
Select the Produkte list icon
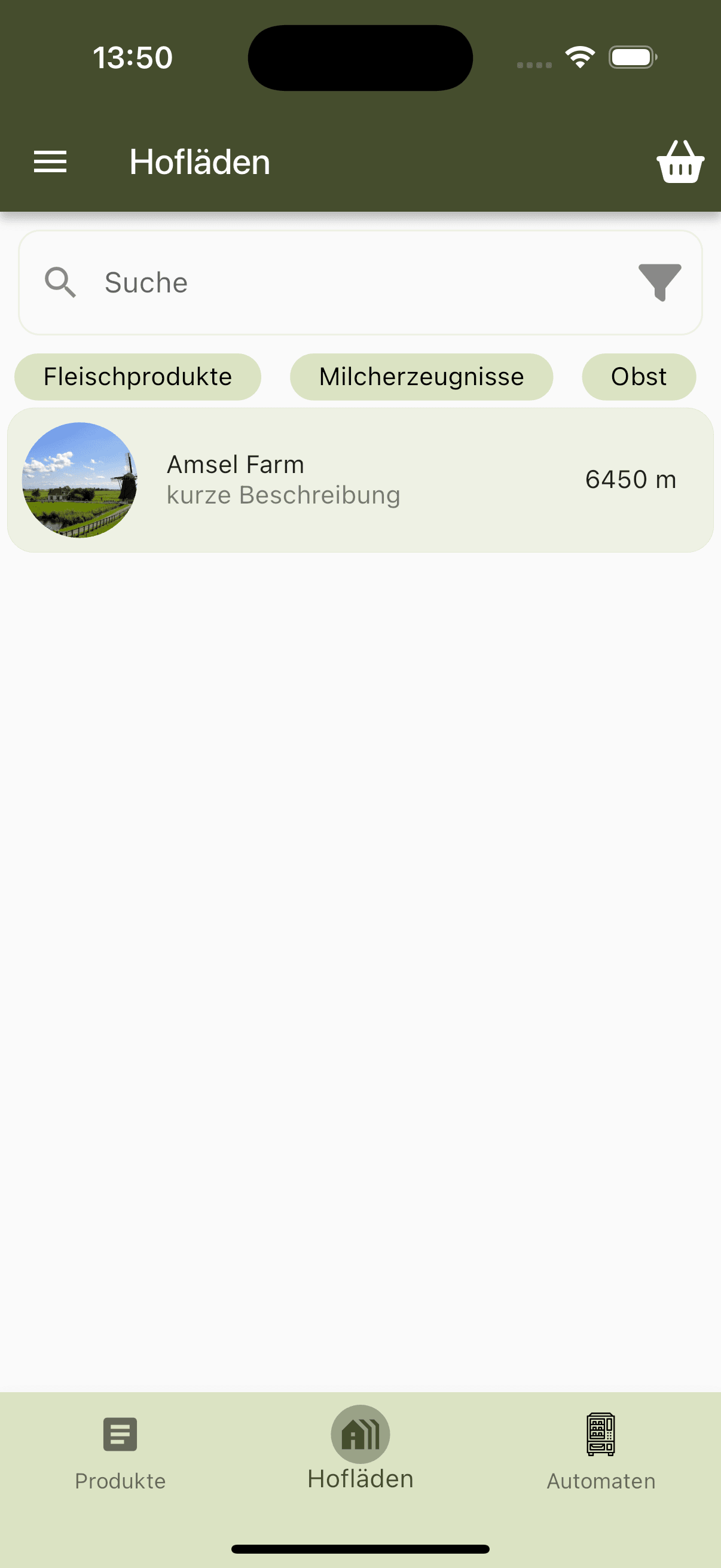pos(119,1433)
